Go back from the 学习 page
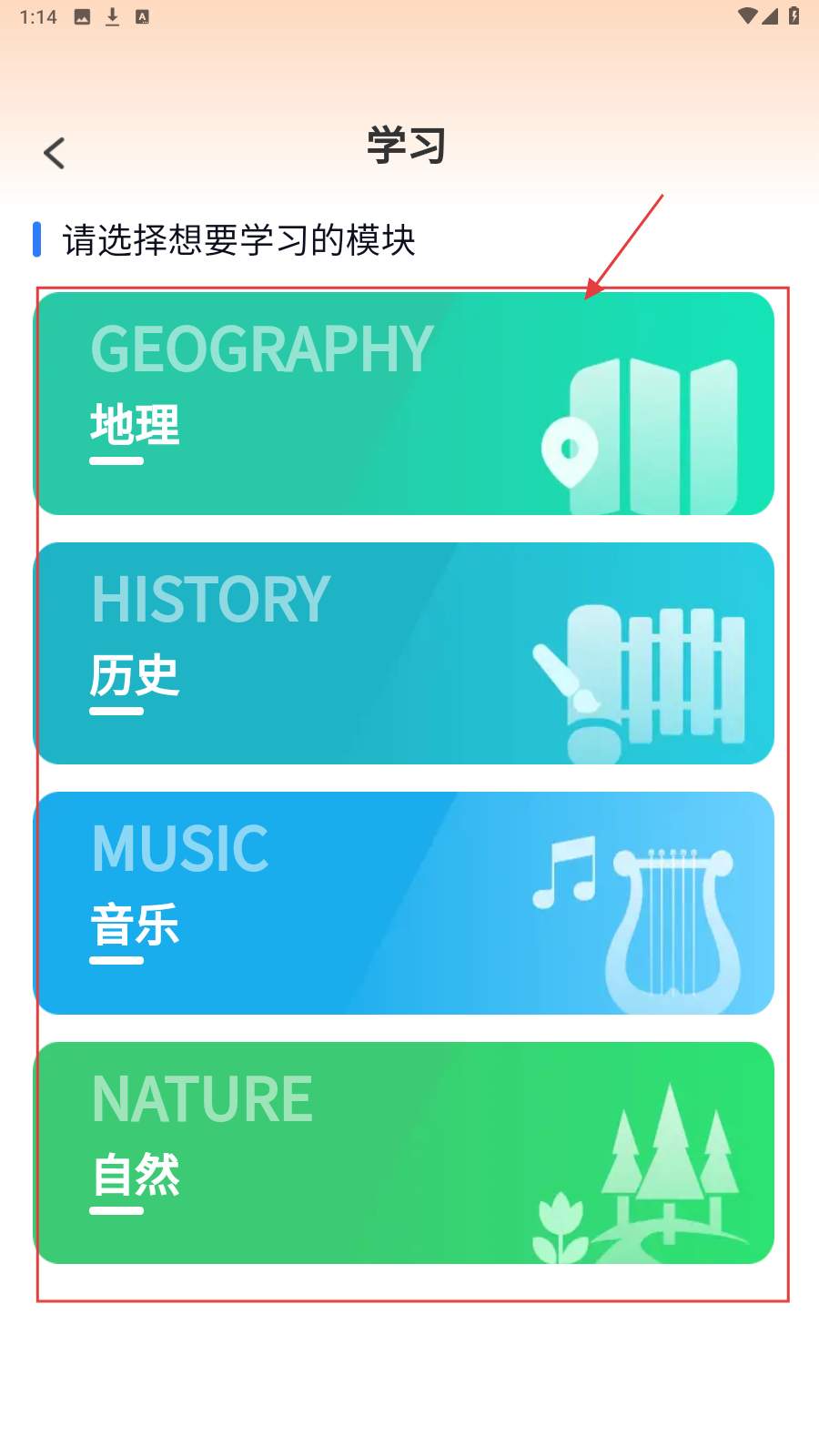 coord(55,153)
